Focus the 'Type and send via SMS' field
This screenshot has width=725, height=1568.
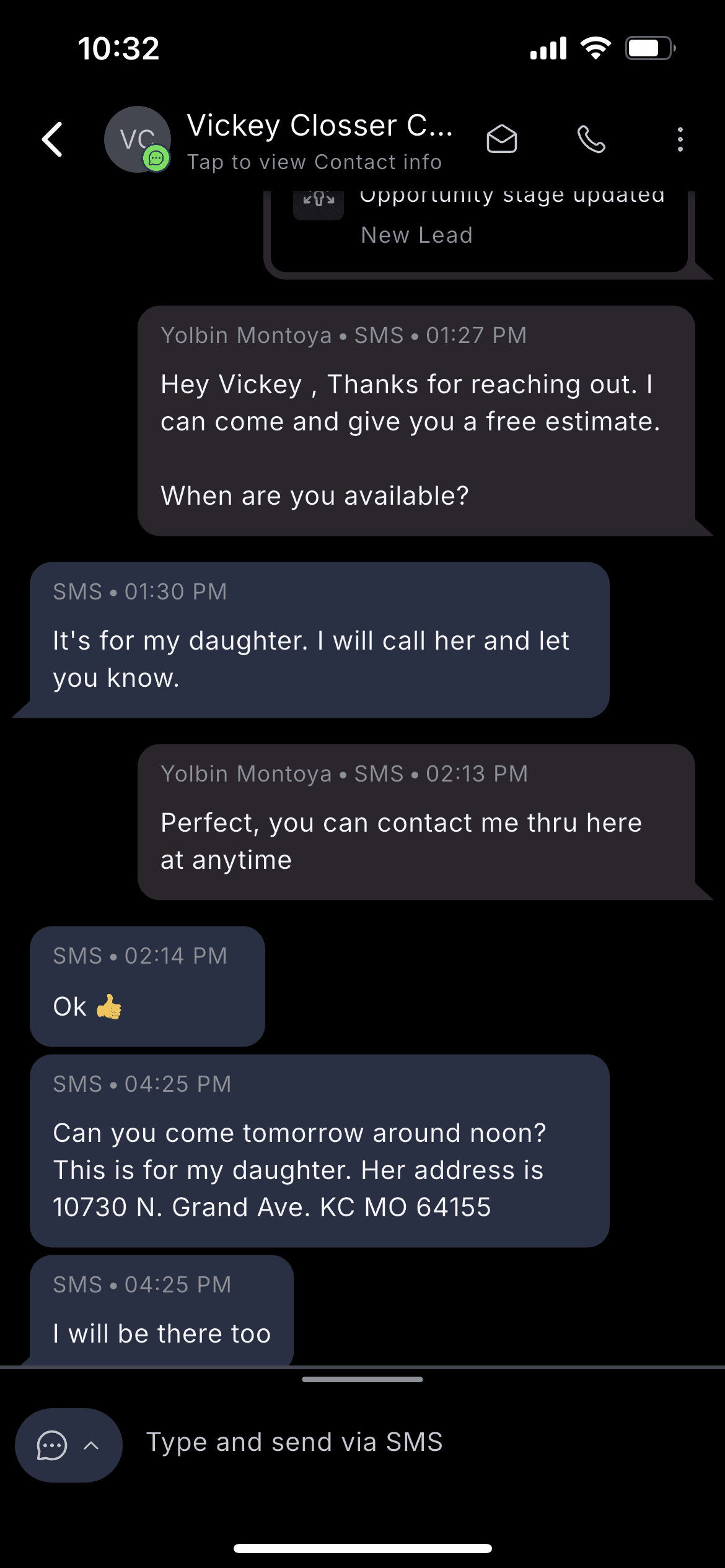[421, 1443]
